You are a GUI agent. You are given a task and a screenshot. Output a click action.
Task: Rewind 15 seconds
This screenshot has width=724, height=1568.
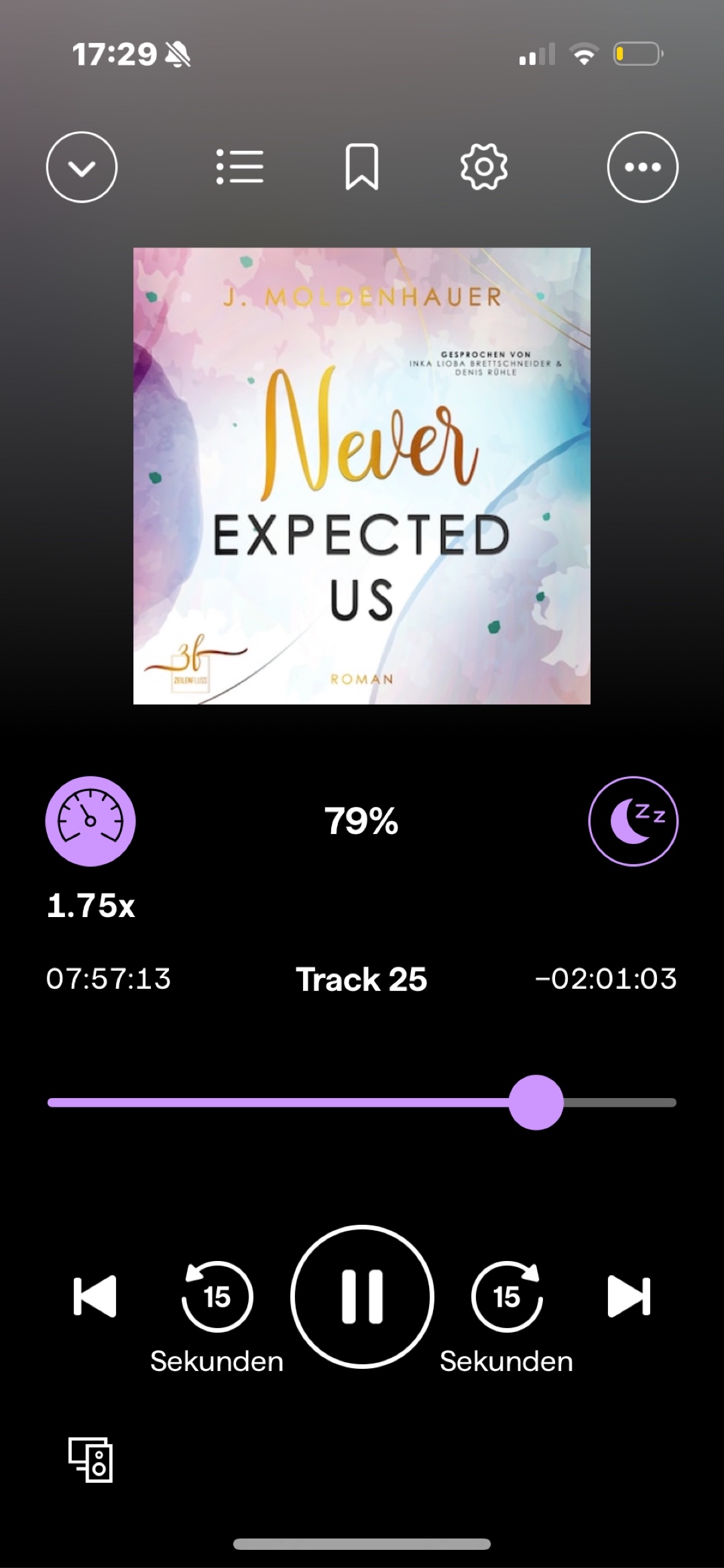(217, 1296)
